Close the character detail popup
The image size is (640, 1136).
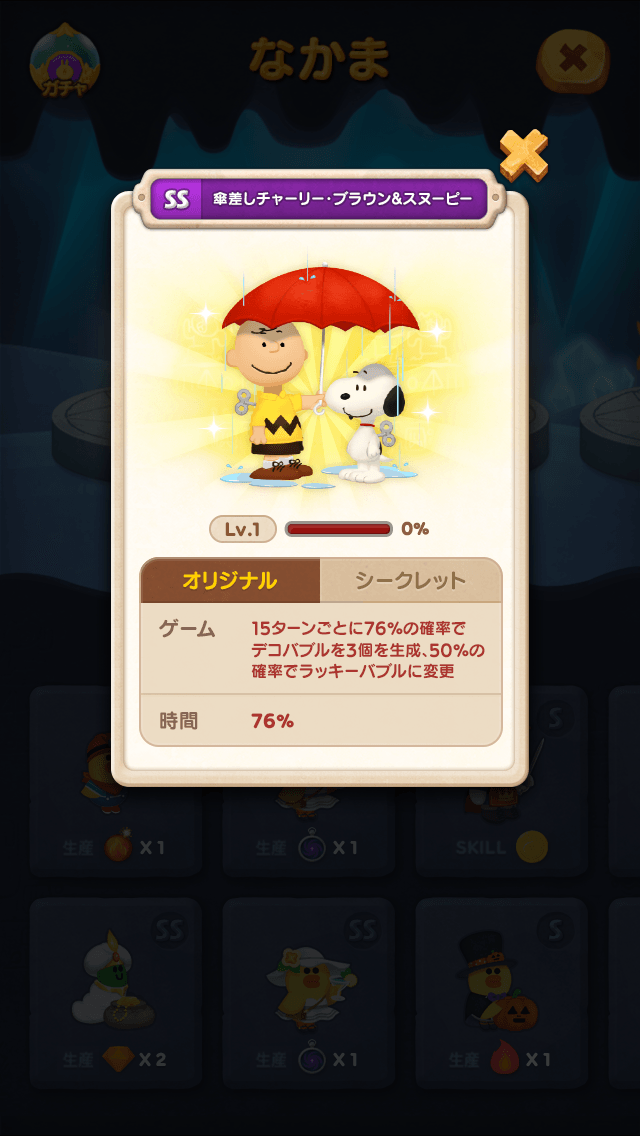coord(523,155)
